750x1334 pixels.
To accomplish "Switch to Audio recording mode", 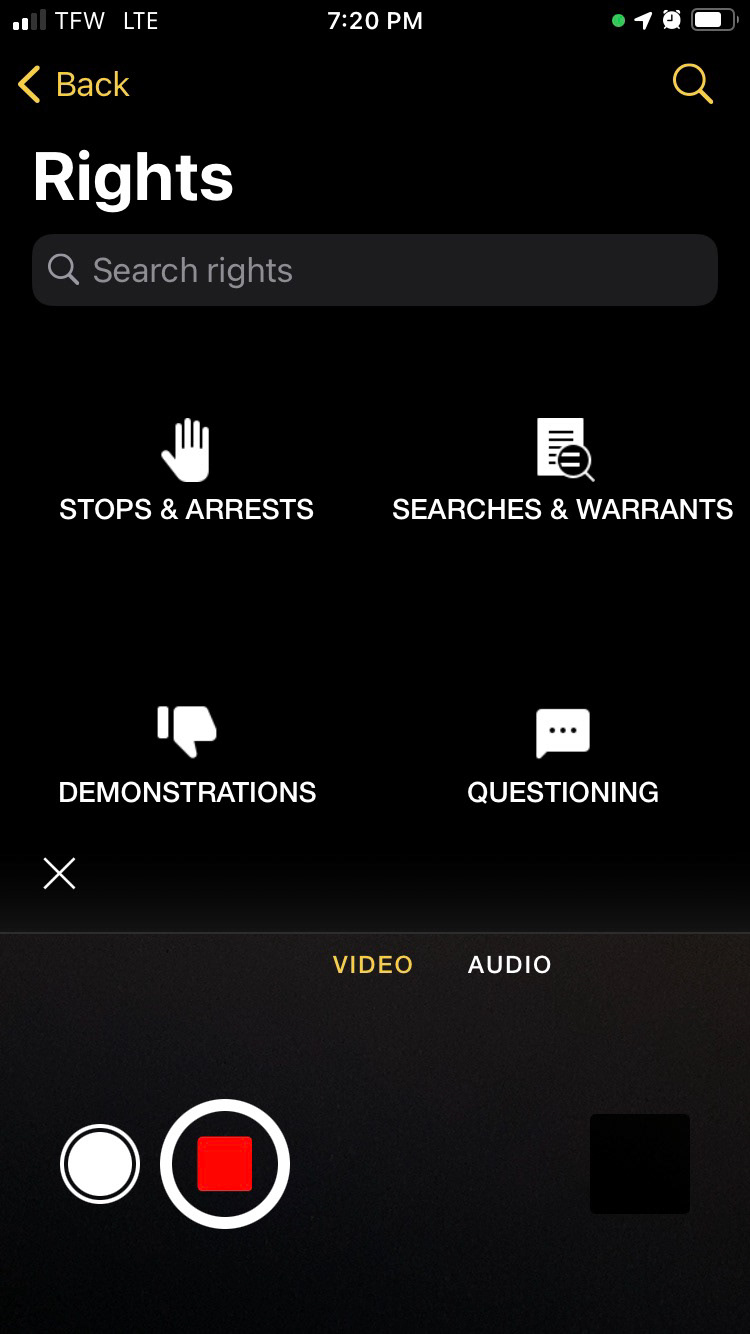I will [510, 965].
